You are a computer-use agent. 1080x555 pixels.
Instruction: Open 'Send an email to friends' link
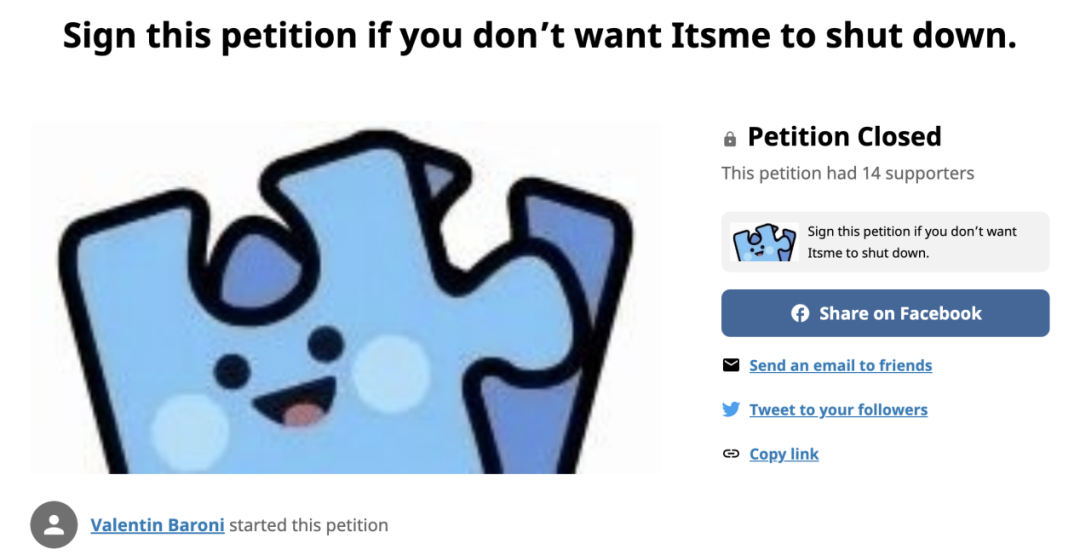(840, 366)
